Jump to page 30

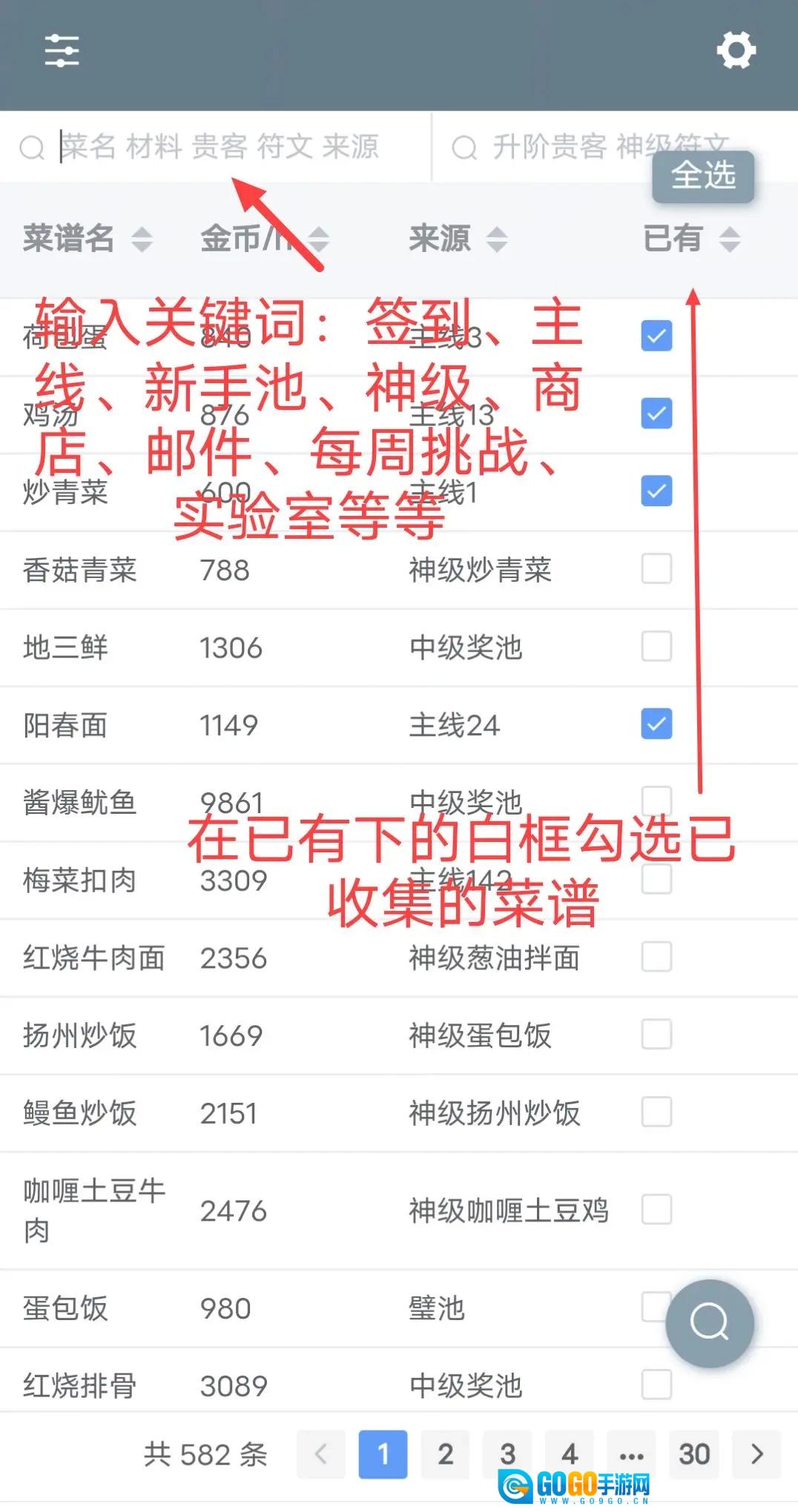[x=694, y=1454]
